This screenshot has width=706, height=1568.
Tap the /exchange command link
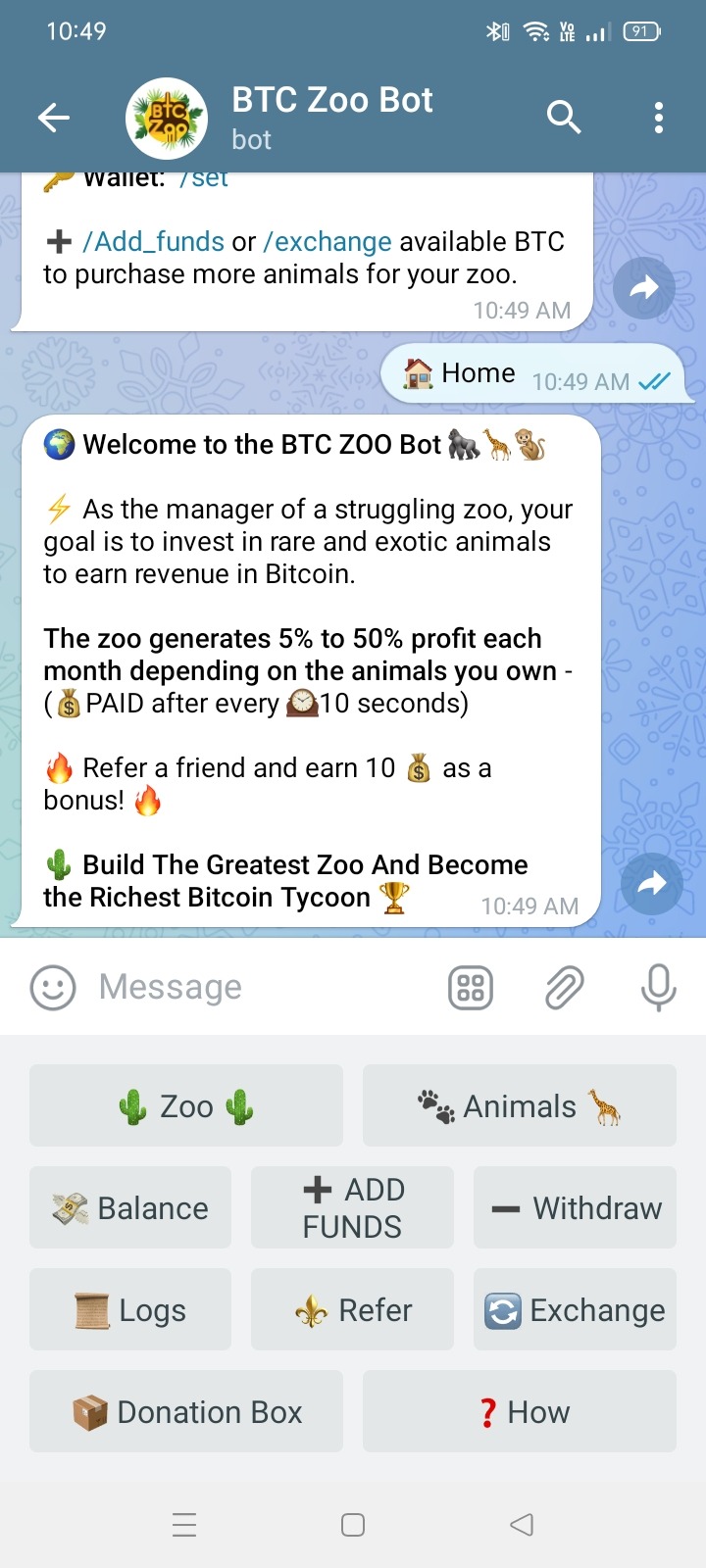pyautogui.click(x=328, y=242)
